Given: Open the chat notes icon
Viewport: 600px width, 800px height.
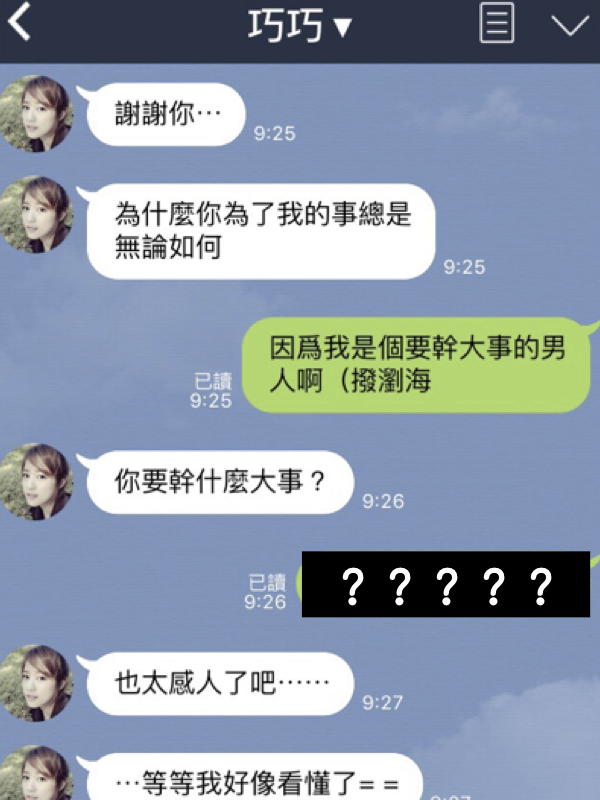Looking at the screenshot, I should click(497, 24).
